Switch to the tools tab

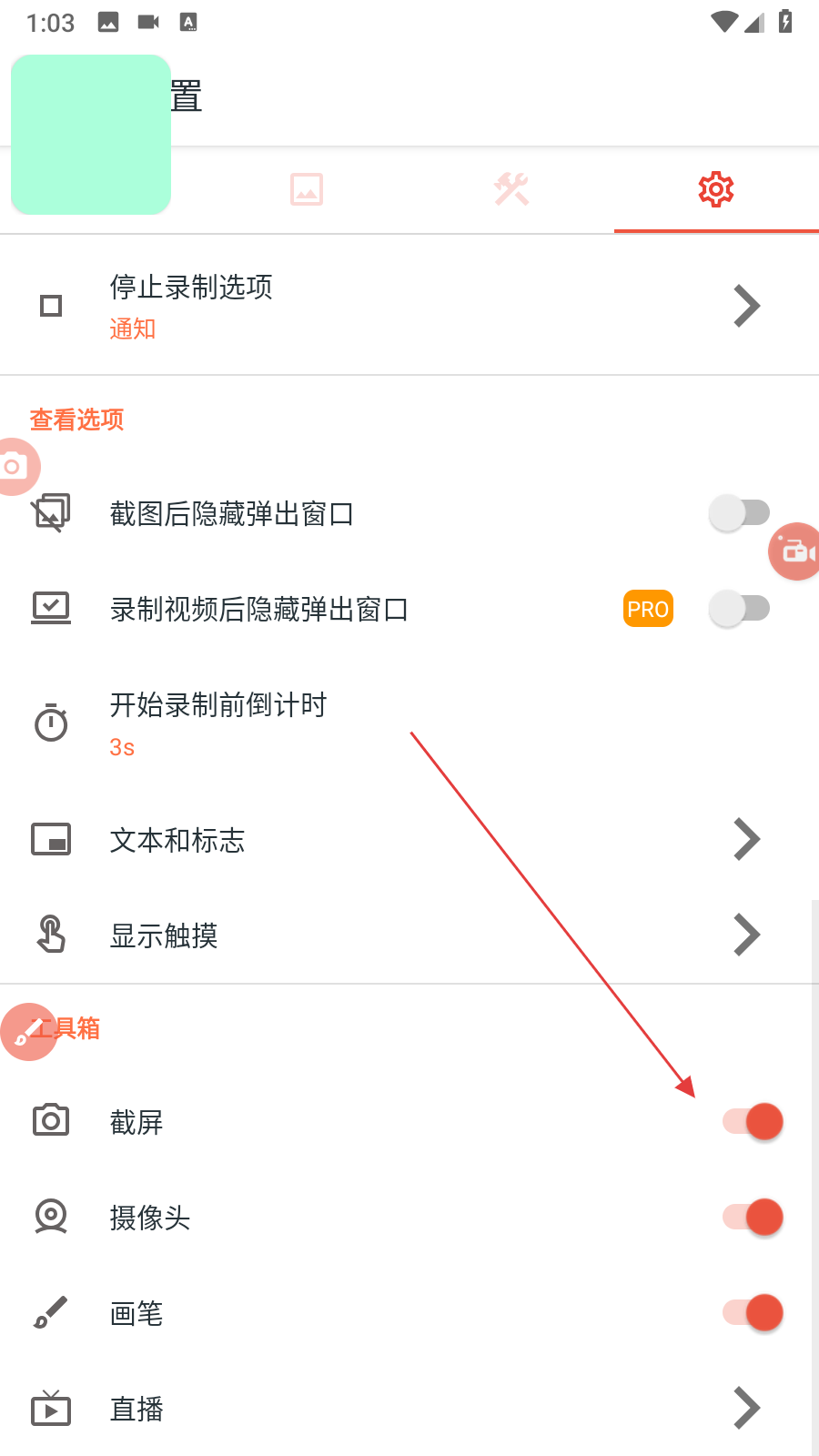(x=511, y=189)
